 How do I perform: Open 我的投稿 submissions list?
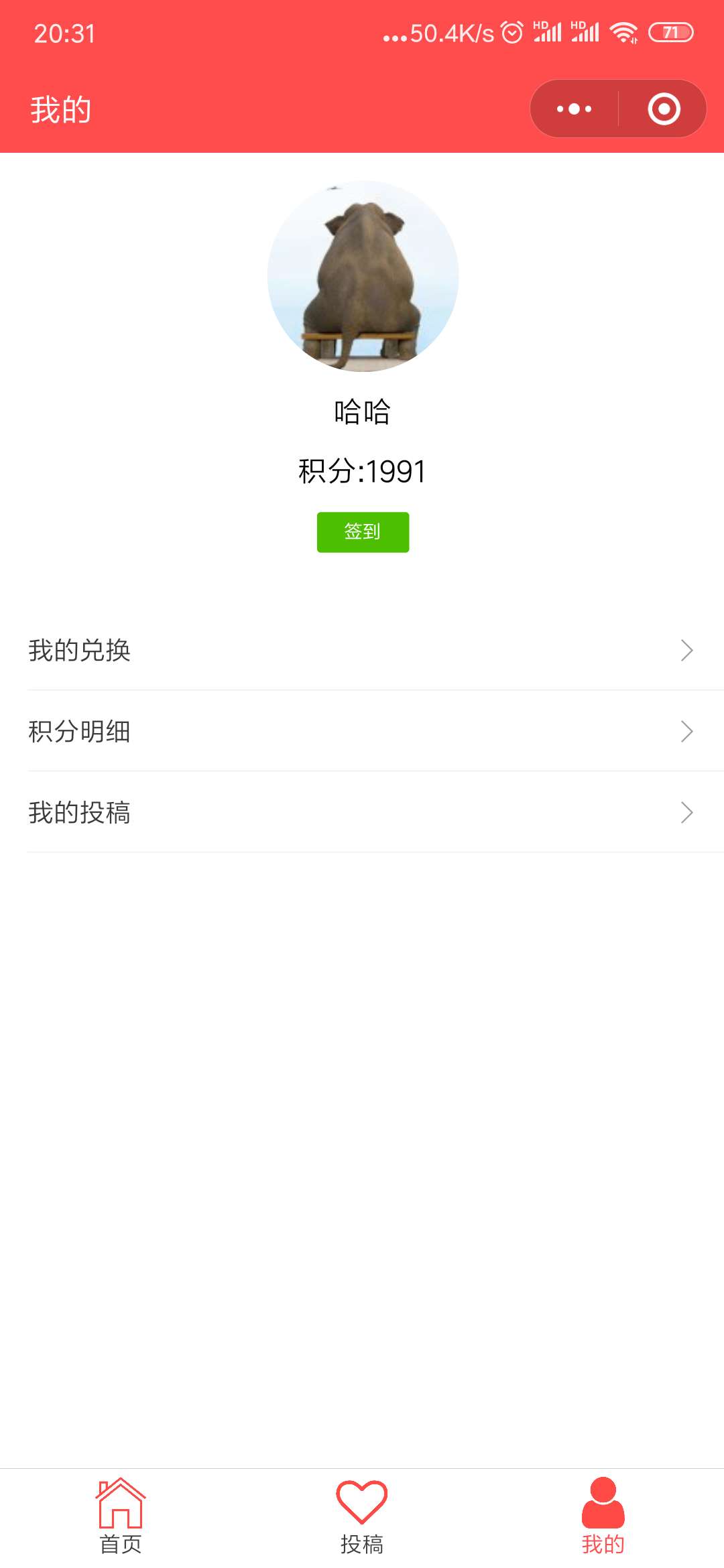click(362, 812)
